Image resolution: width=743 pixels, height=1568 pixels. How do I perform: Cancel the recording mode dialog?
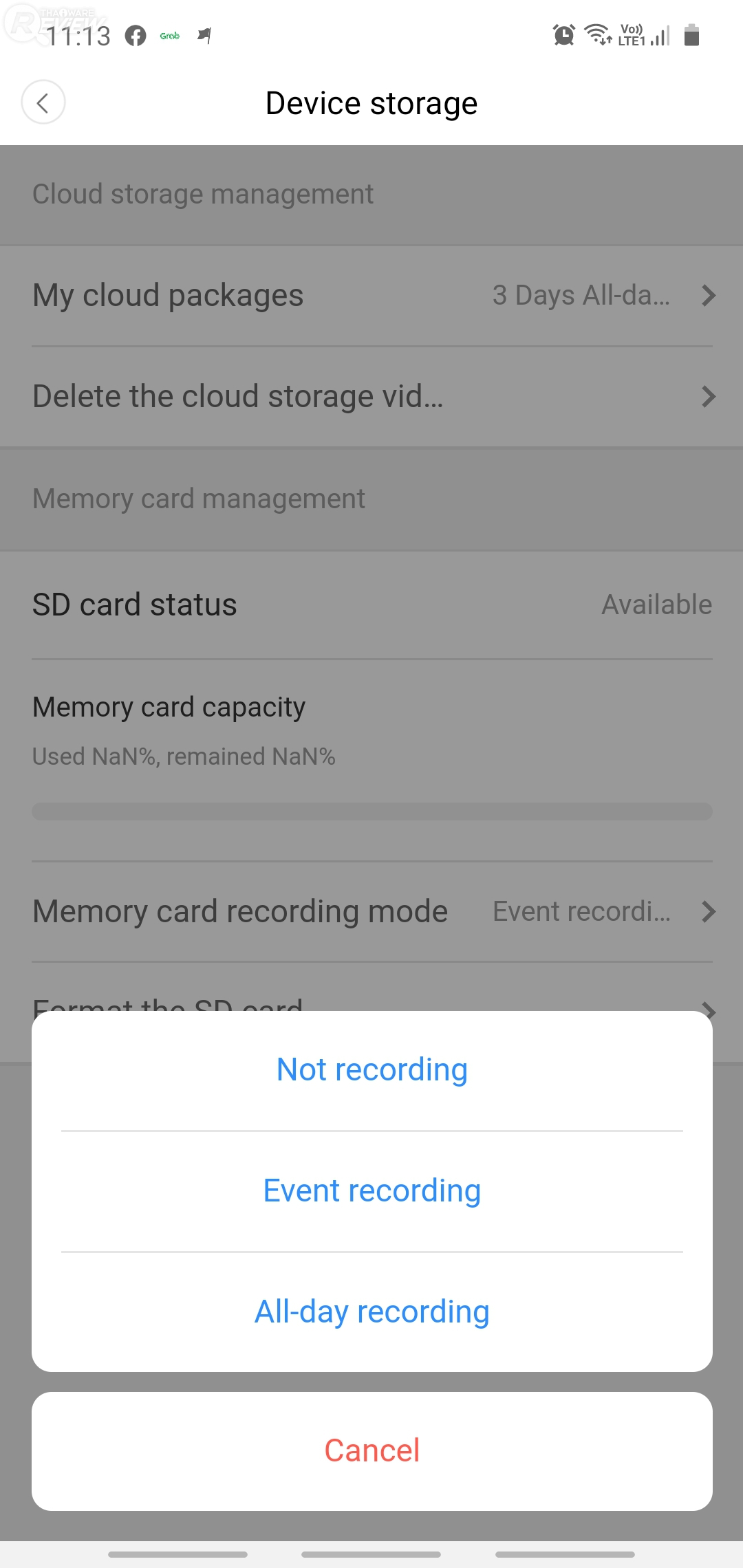coord(371,1451)
